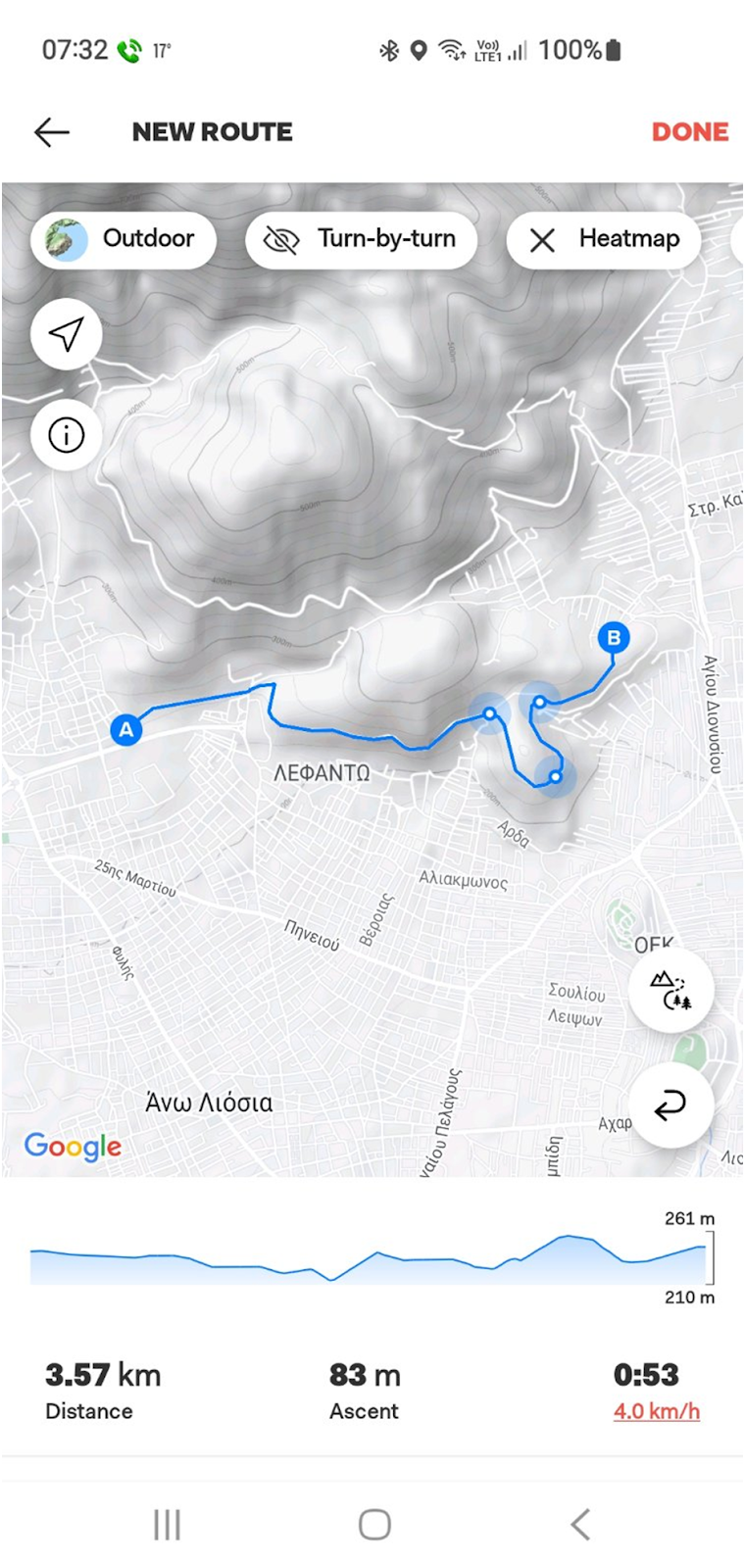Select start waypoint A on the map
This screenshot has width=745, height=1568.
(125, 729)
